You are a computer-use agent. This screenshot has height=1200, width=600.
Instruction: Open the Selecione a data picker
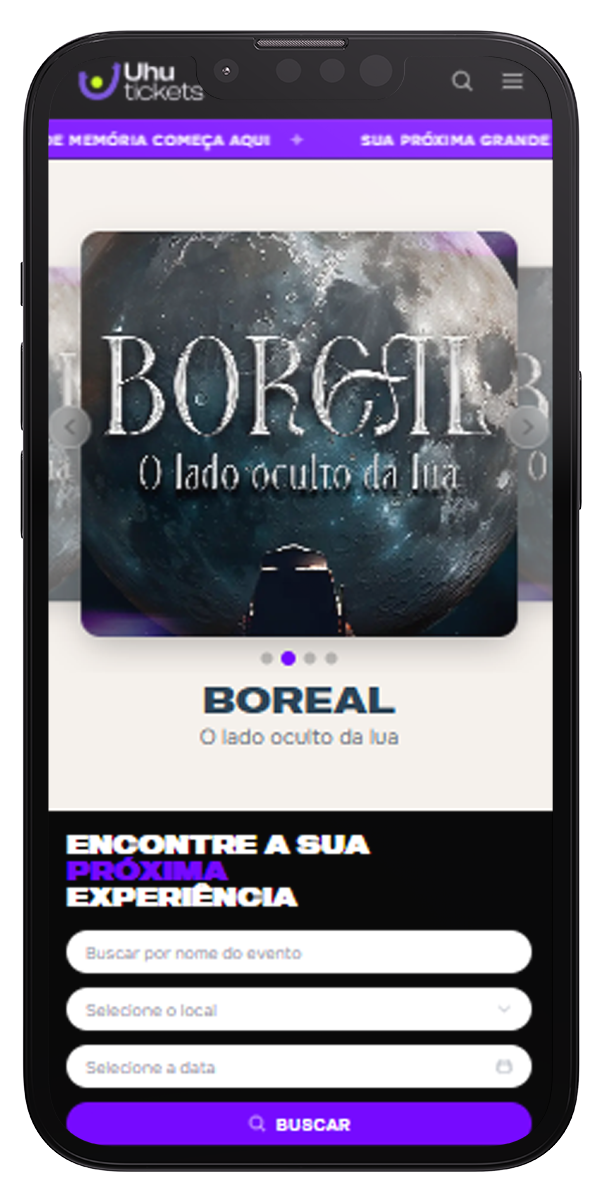(x=298, y=1067)
